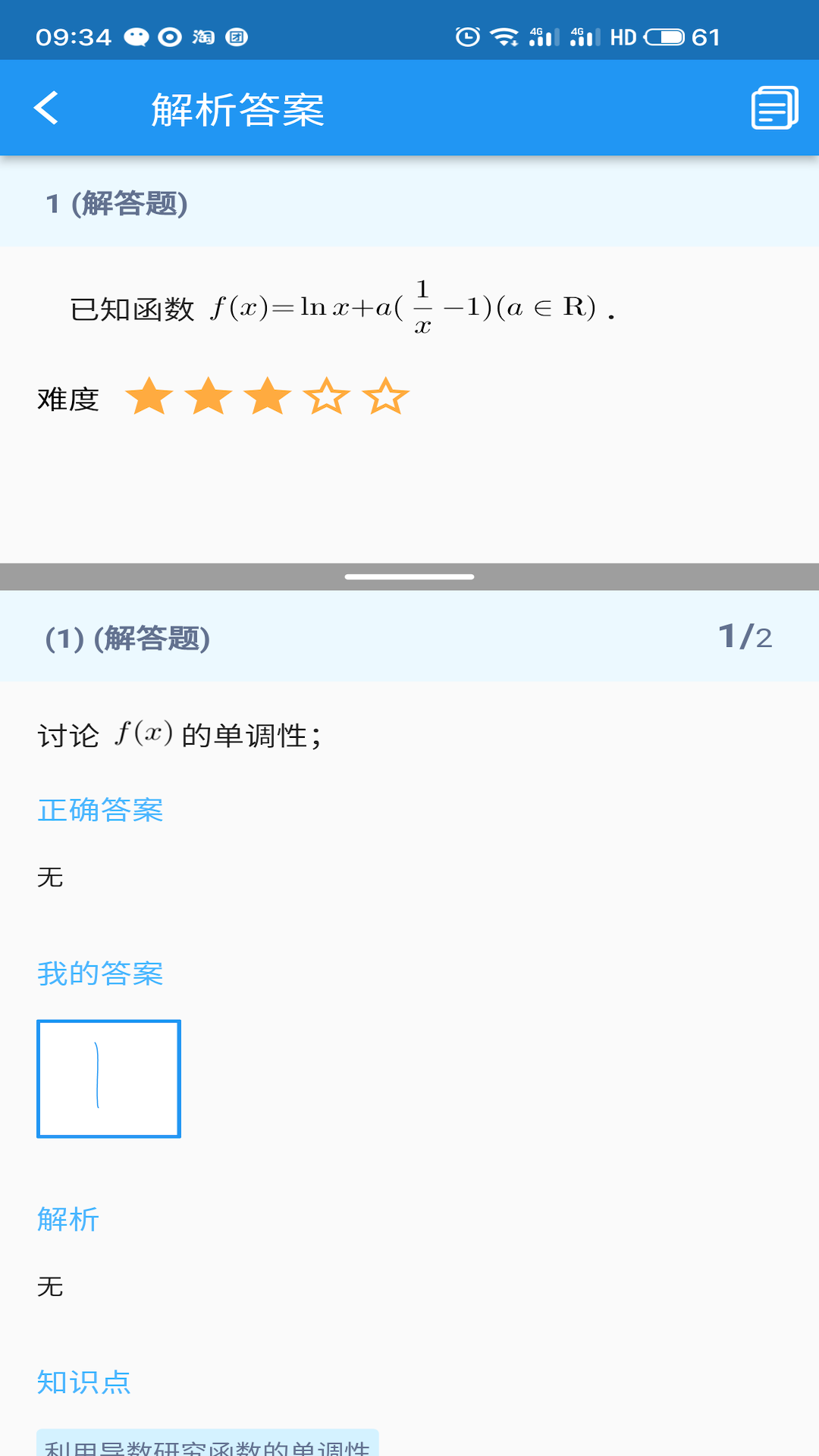819x1456 pixels.
Task: Tap the Wi-Fi icon in the status bar
Action: click(503, 34)
